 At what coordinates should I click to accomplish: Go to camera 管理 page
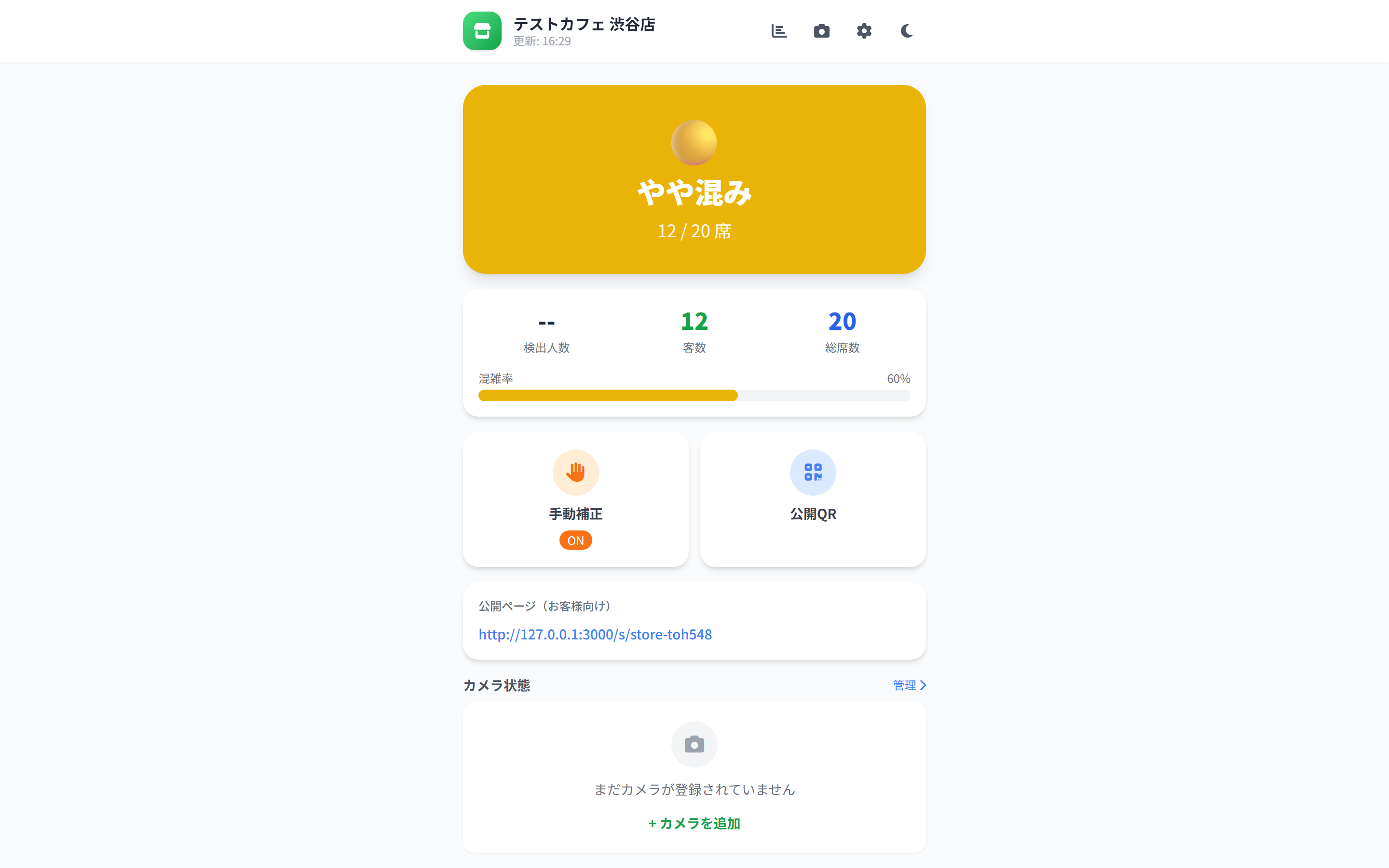click(909, 685)
